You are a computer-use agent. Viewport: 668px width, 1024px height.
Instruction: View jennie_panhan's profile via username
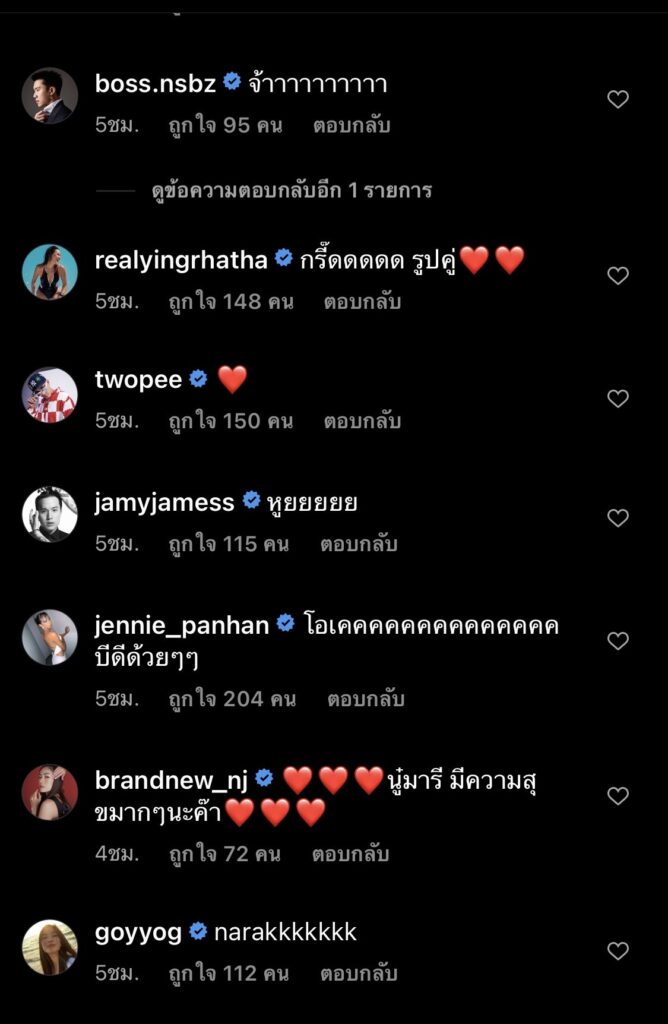(182, 625)
